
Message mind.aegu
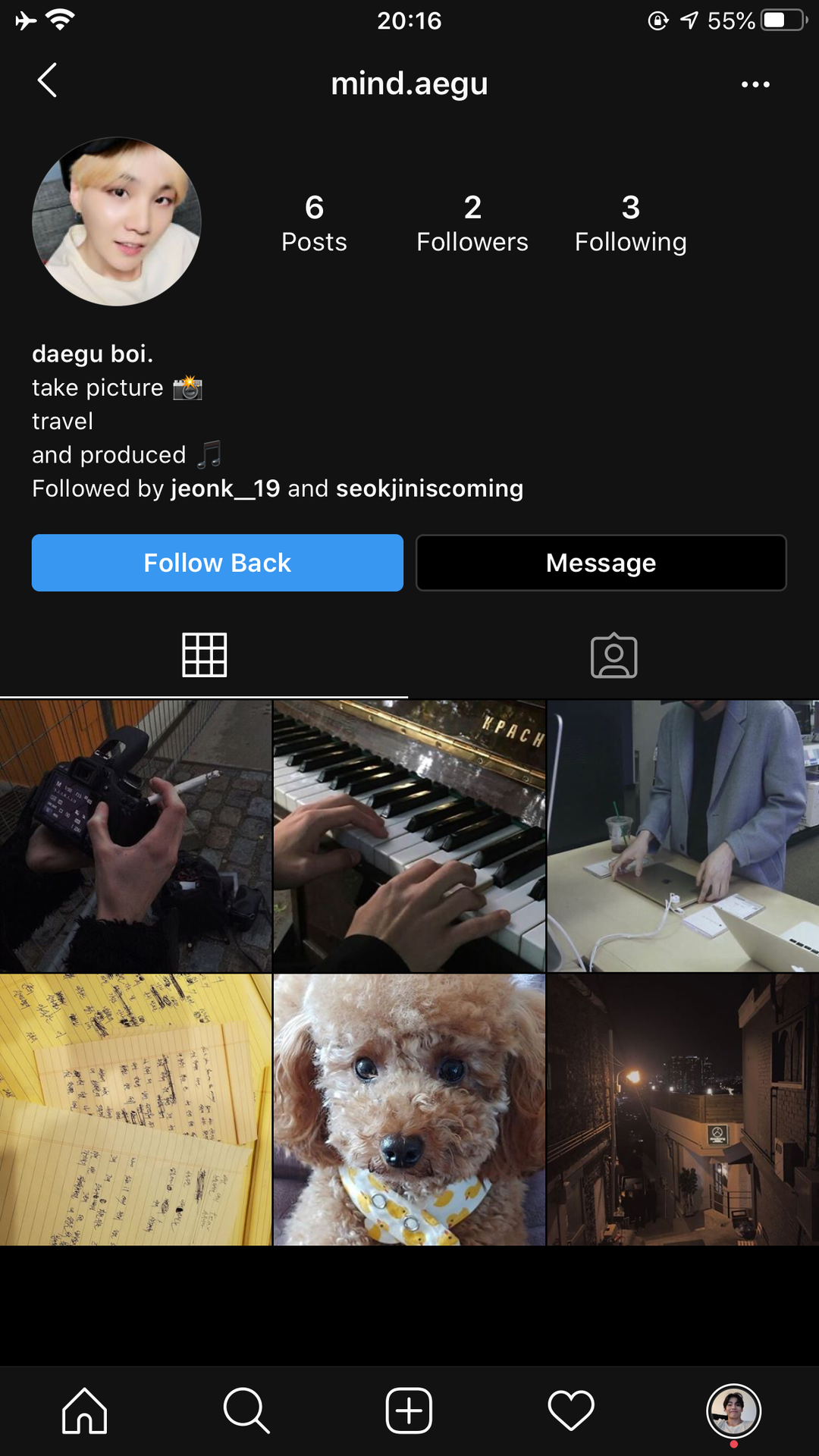(x=601, y=563)
